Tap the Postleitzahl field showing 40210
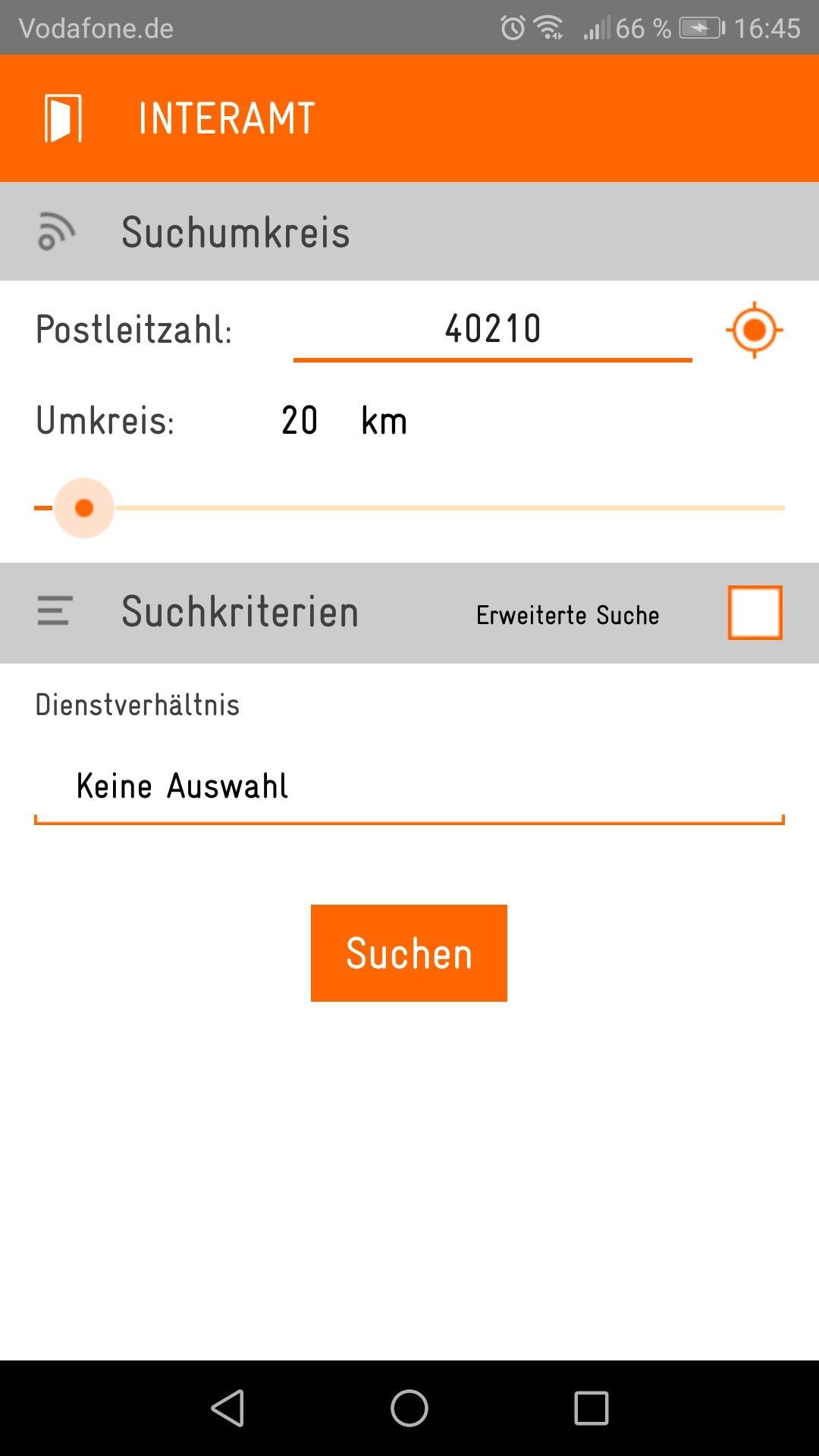The image size is (819, 1456). pos(492,330)
